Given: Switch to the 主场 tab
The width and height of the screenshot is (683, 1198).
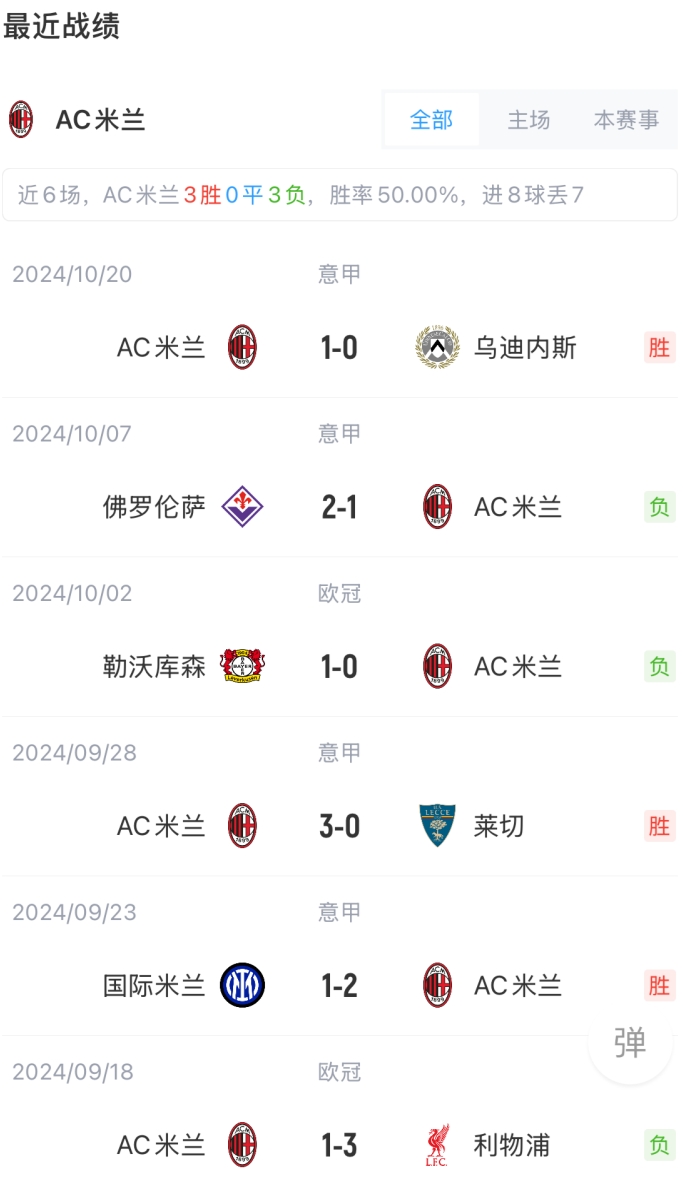Looking at the screenshot, I should [528, 120].
